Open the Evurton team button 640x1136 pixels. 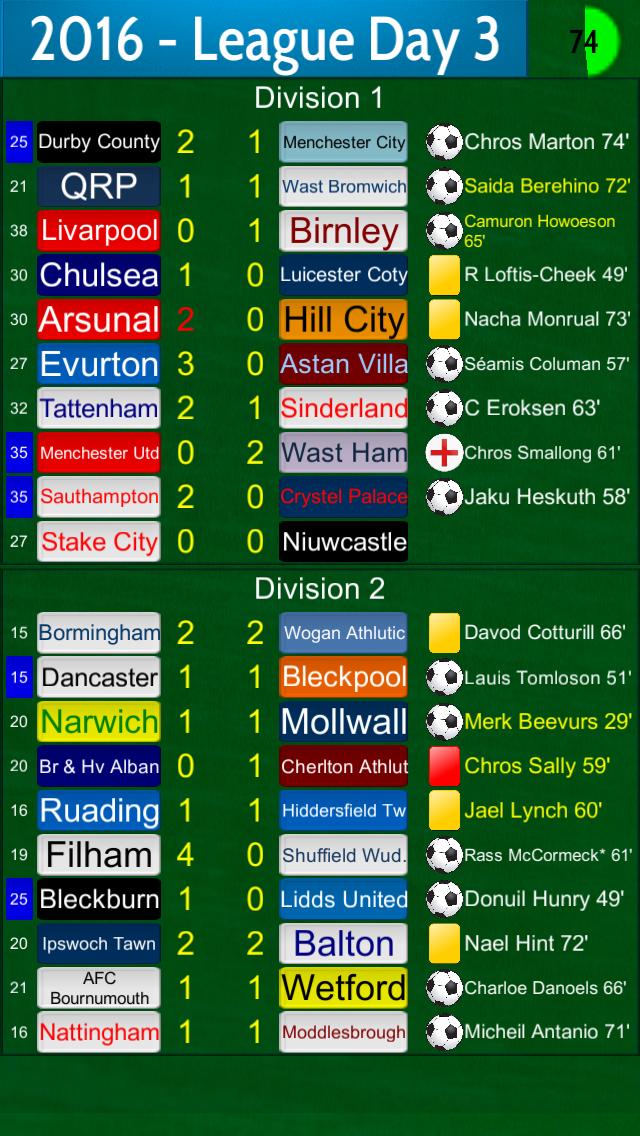click(99, 364)
